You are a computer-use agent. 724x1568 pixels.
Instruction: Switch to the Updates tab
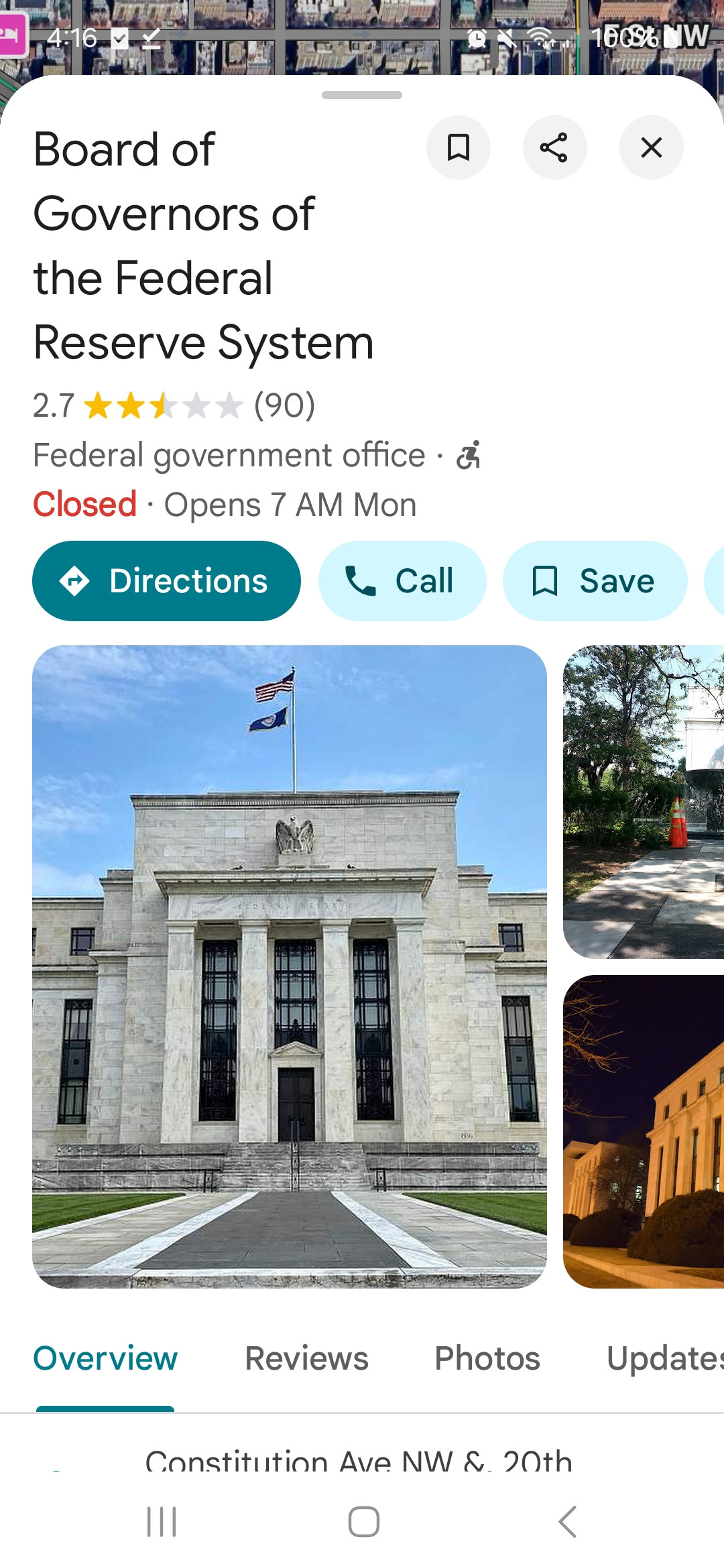click(x=664, y=1359)
